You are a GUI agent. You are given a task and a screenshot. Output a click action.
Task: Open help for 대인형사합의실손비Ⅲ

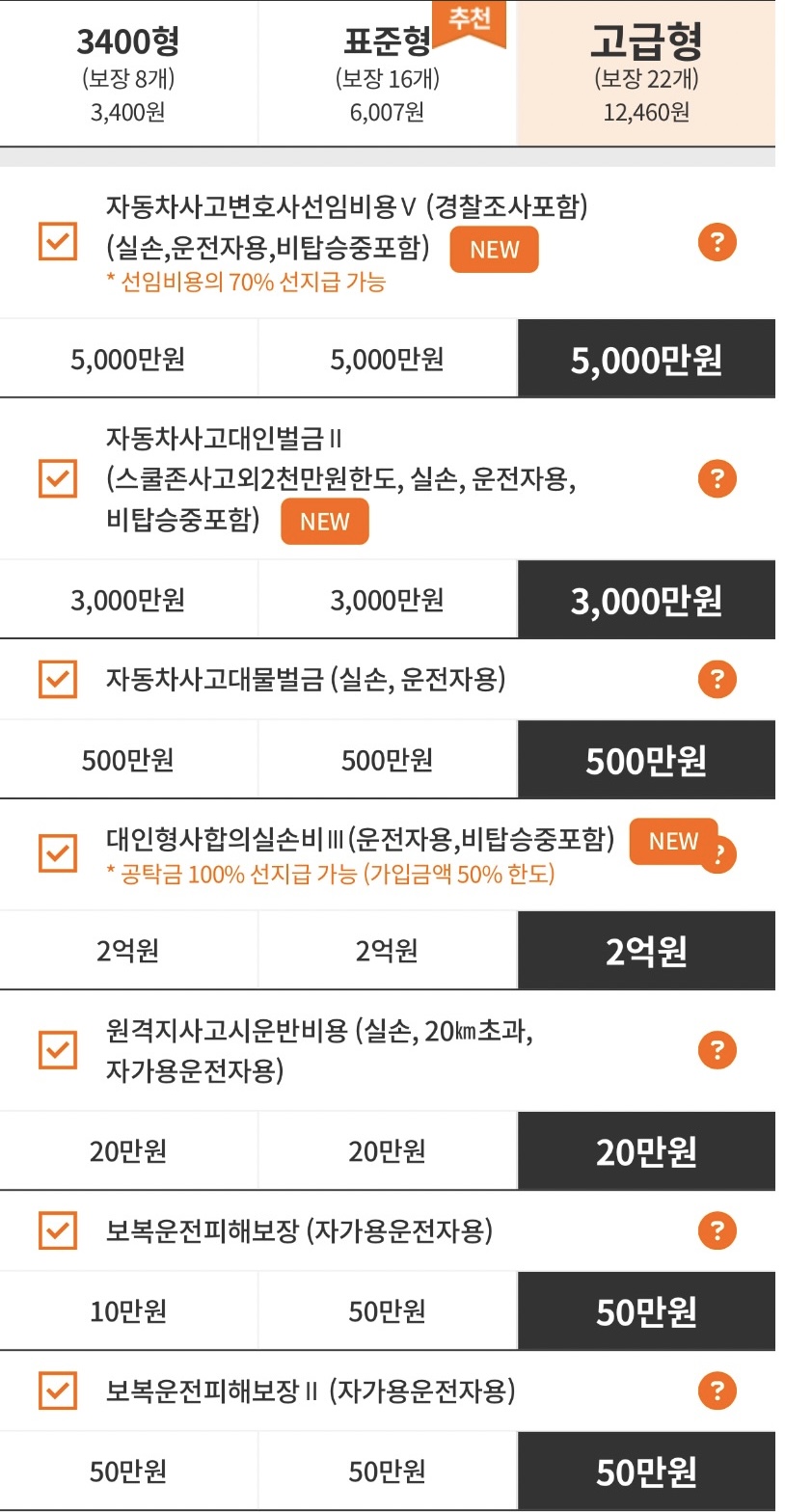pos(718,854)
